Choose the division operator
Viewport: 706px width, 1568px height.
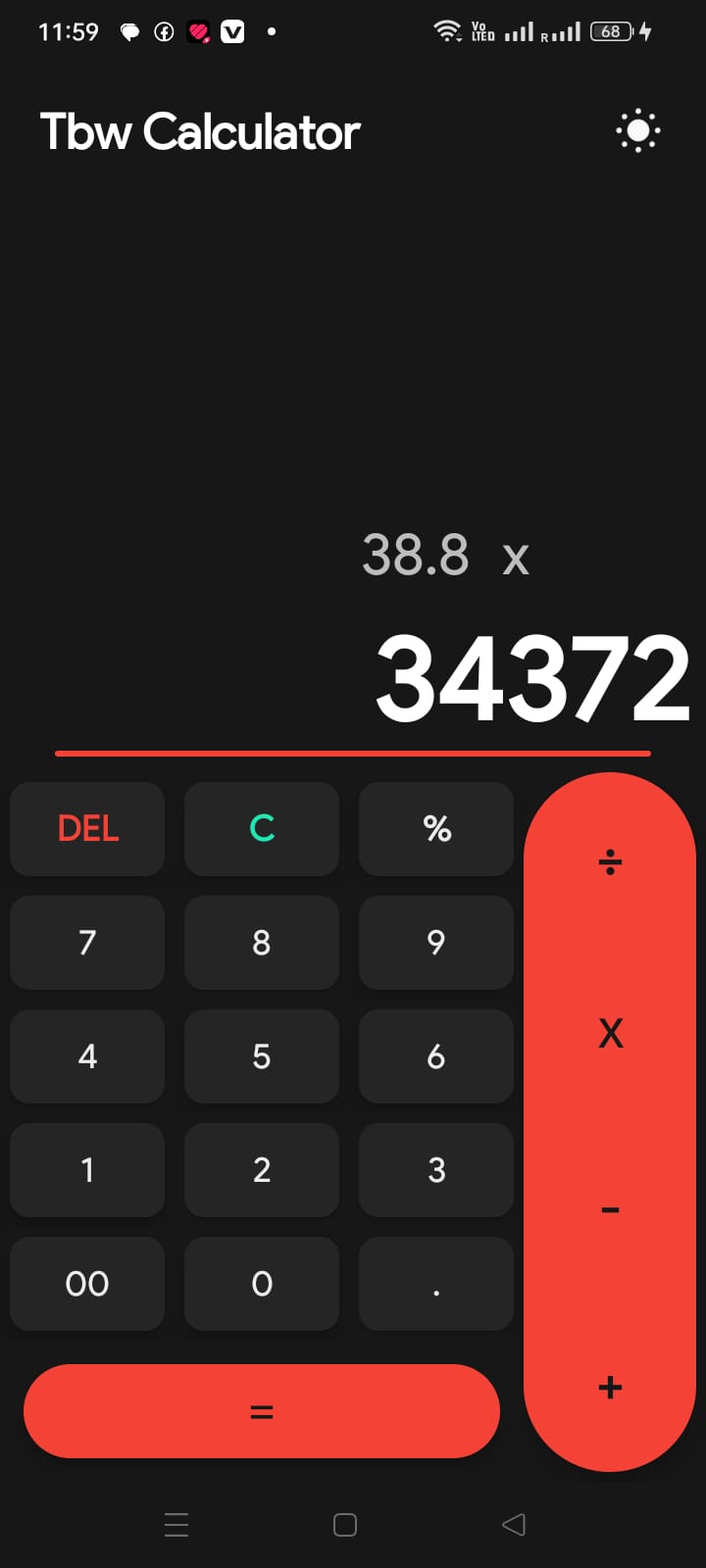click(610, 862)
